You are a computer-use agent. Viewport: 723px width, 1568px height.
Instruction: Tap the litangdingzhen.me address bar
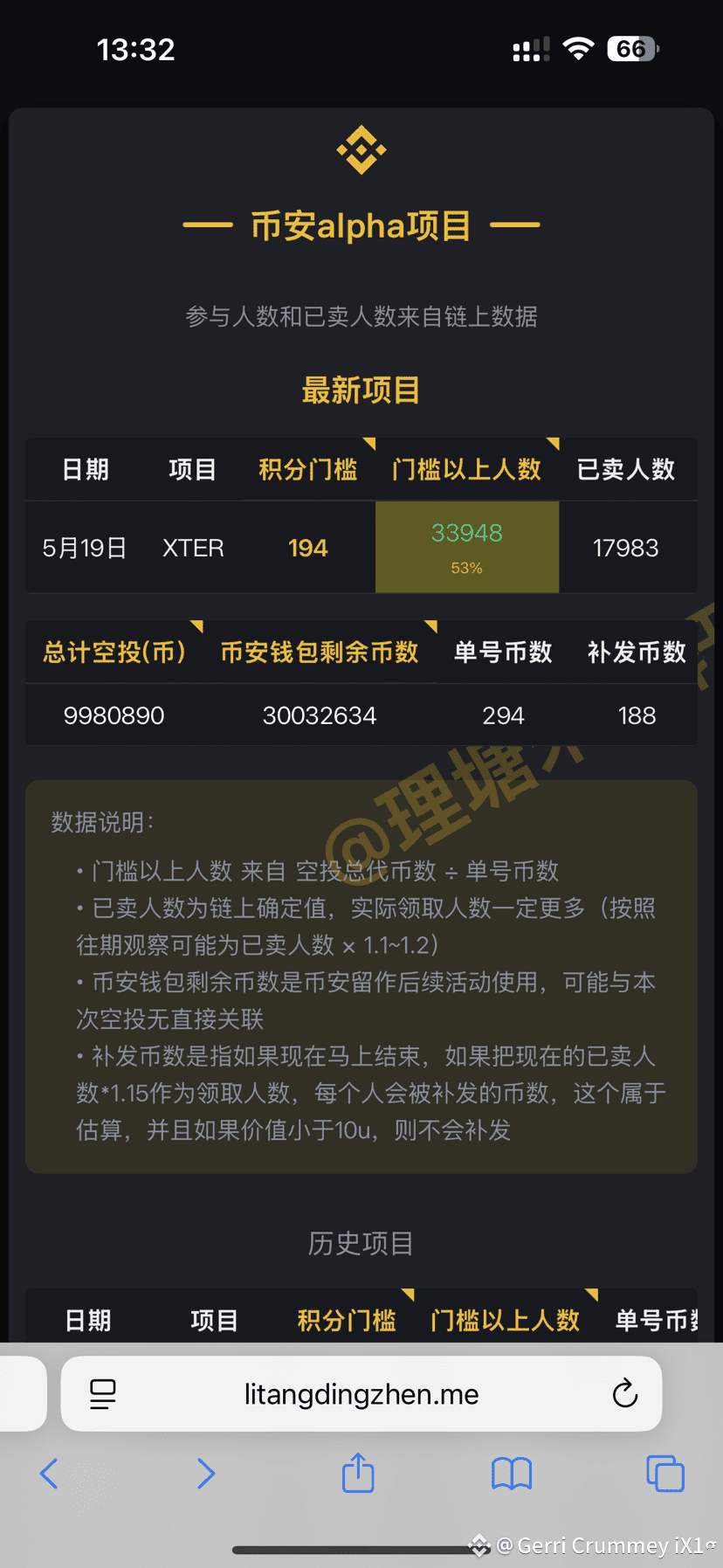coord(361,1394)
